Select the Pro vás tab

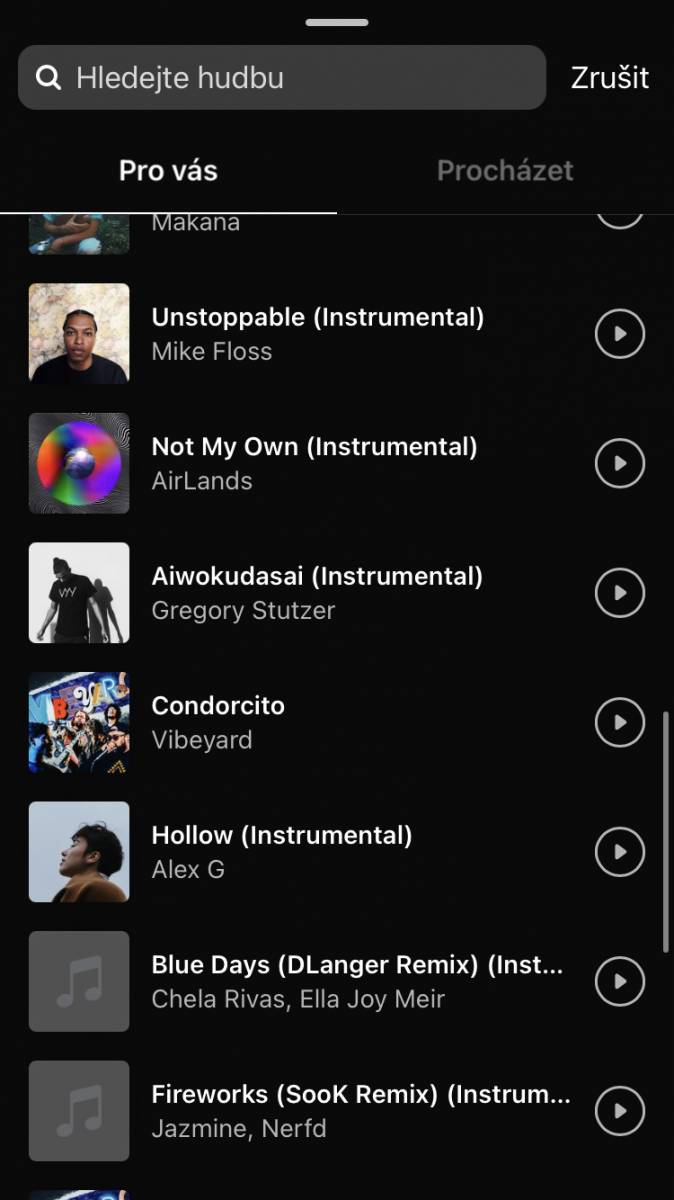168,170
